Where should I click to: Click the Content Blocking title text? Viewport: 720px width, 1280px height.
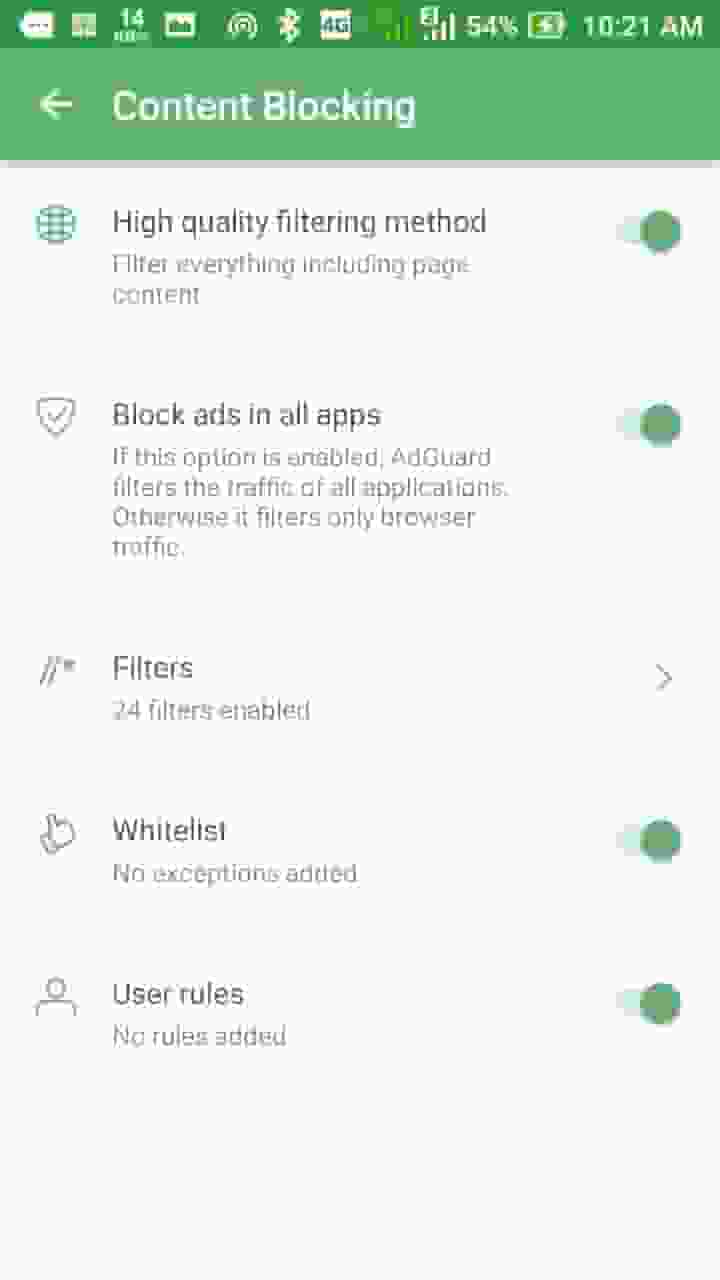(264, 105)
